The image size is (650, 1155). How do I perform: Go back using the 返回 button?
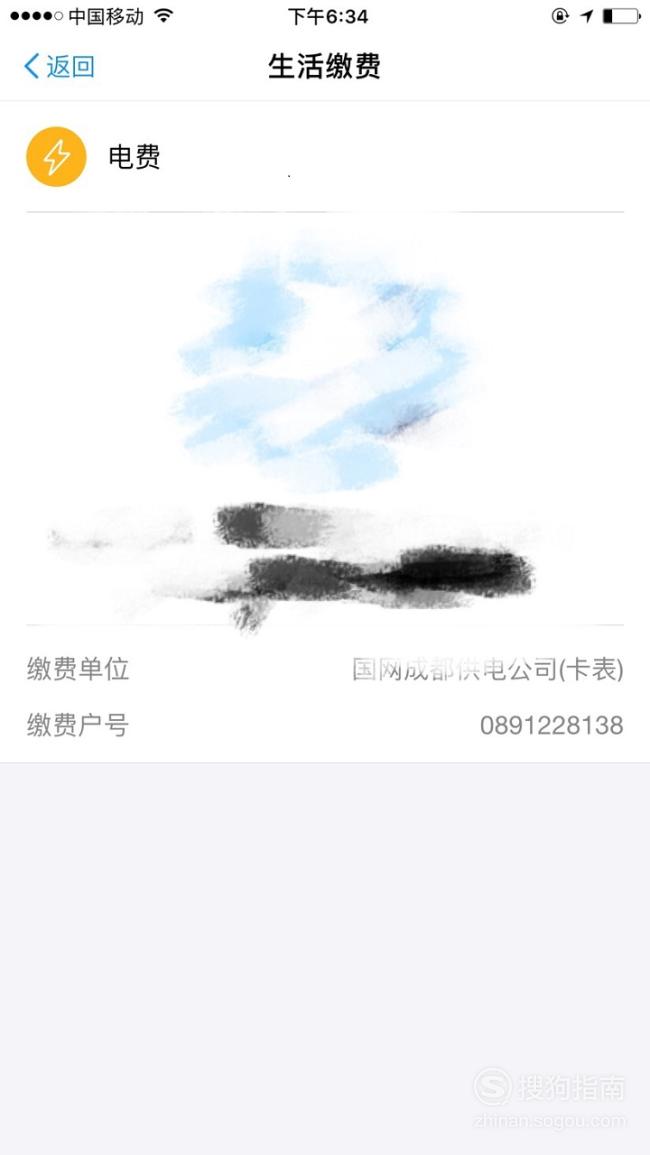coord(59,66)
